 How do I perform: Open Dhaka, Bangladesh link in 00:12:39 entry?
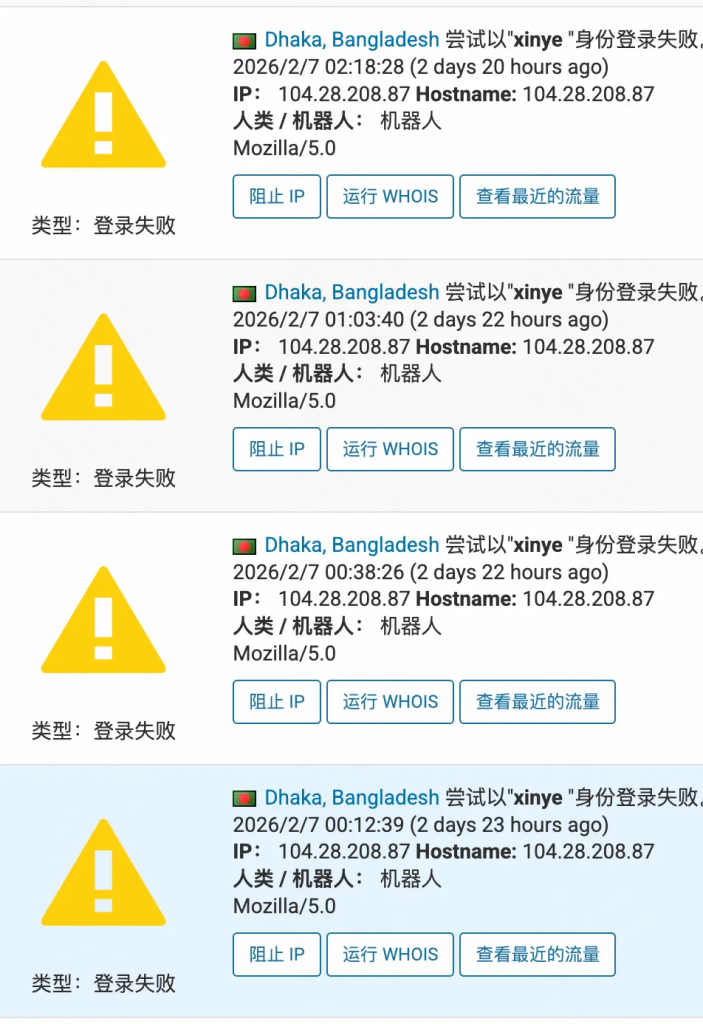pos(351,798)
